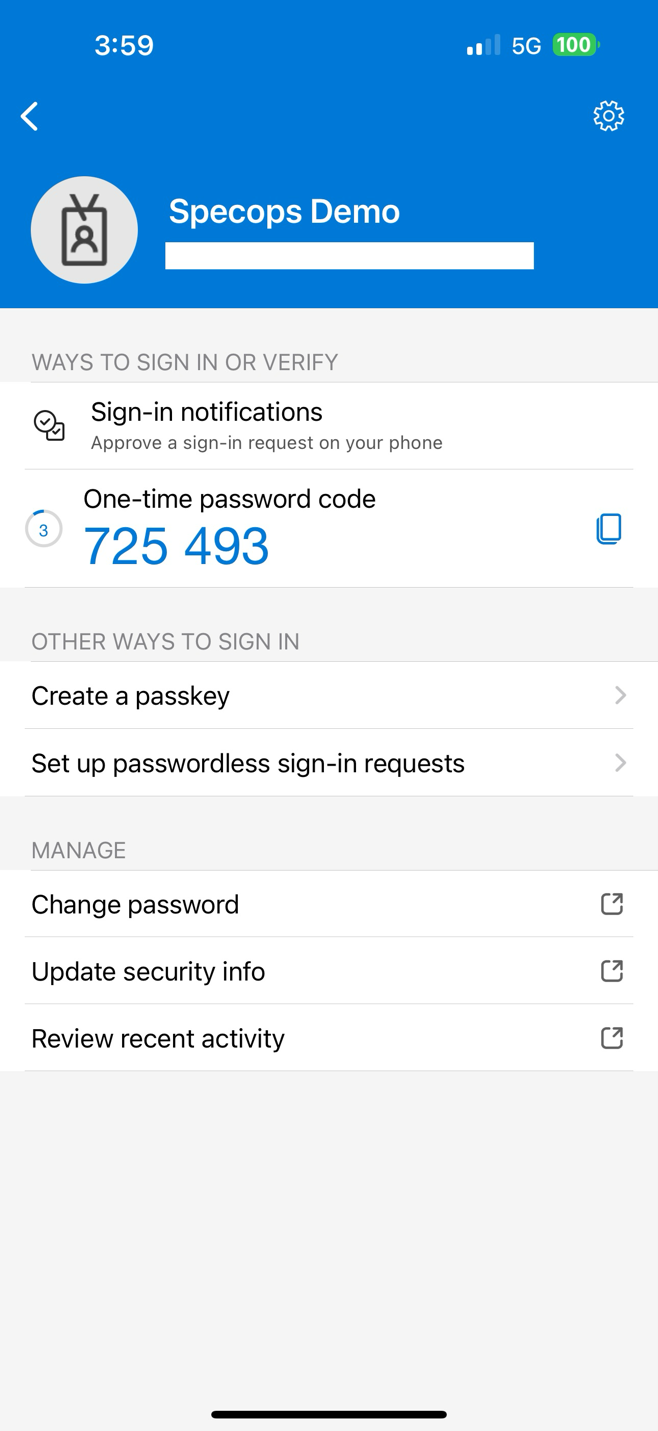
Task: Open Change password
Action: [329, 904]
